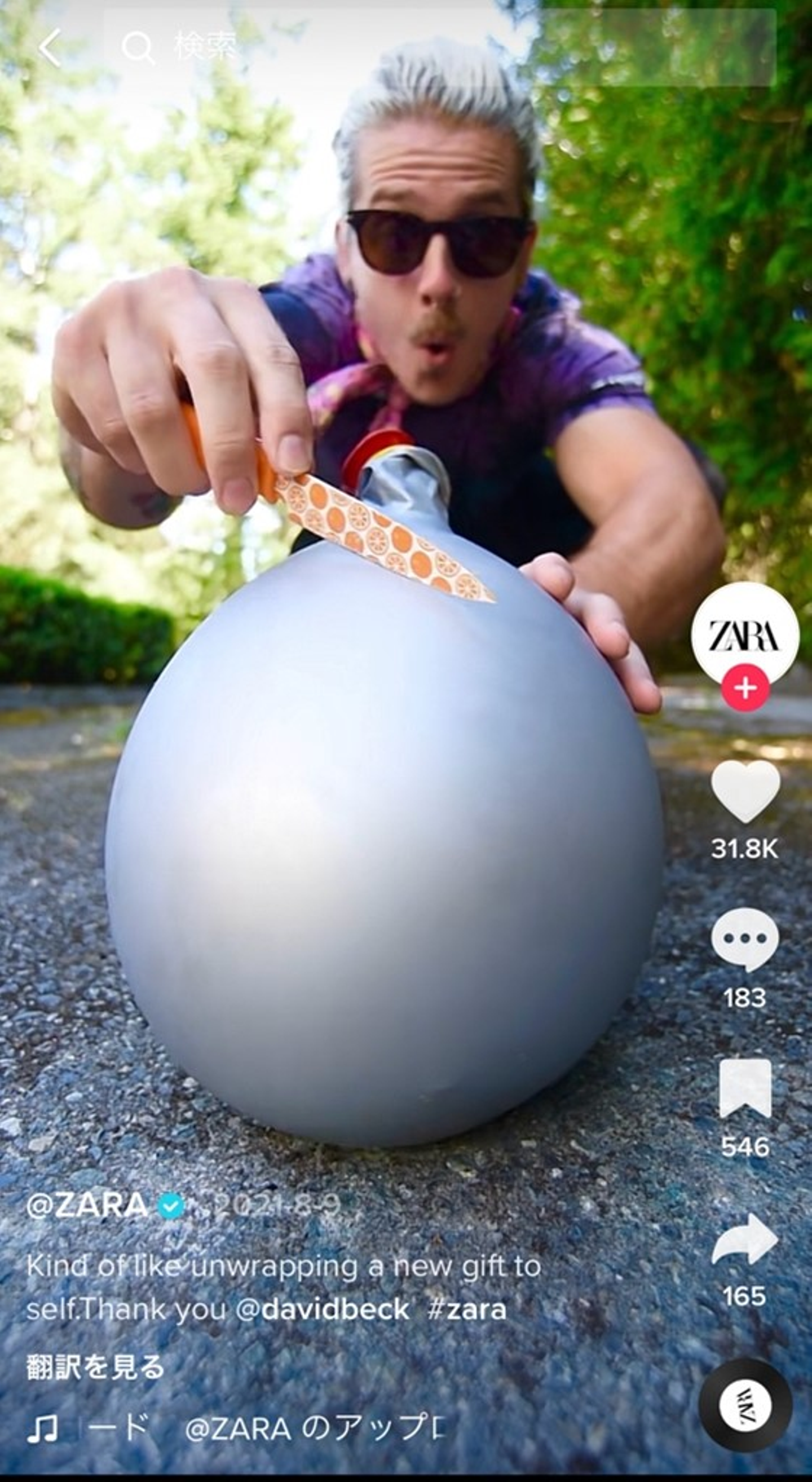Like this video with the heart
Screen dimensions: 812x1482
click(x=745, y=789)
